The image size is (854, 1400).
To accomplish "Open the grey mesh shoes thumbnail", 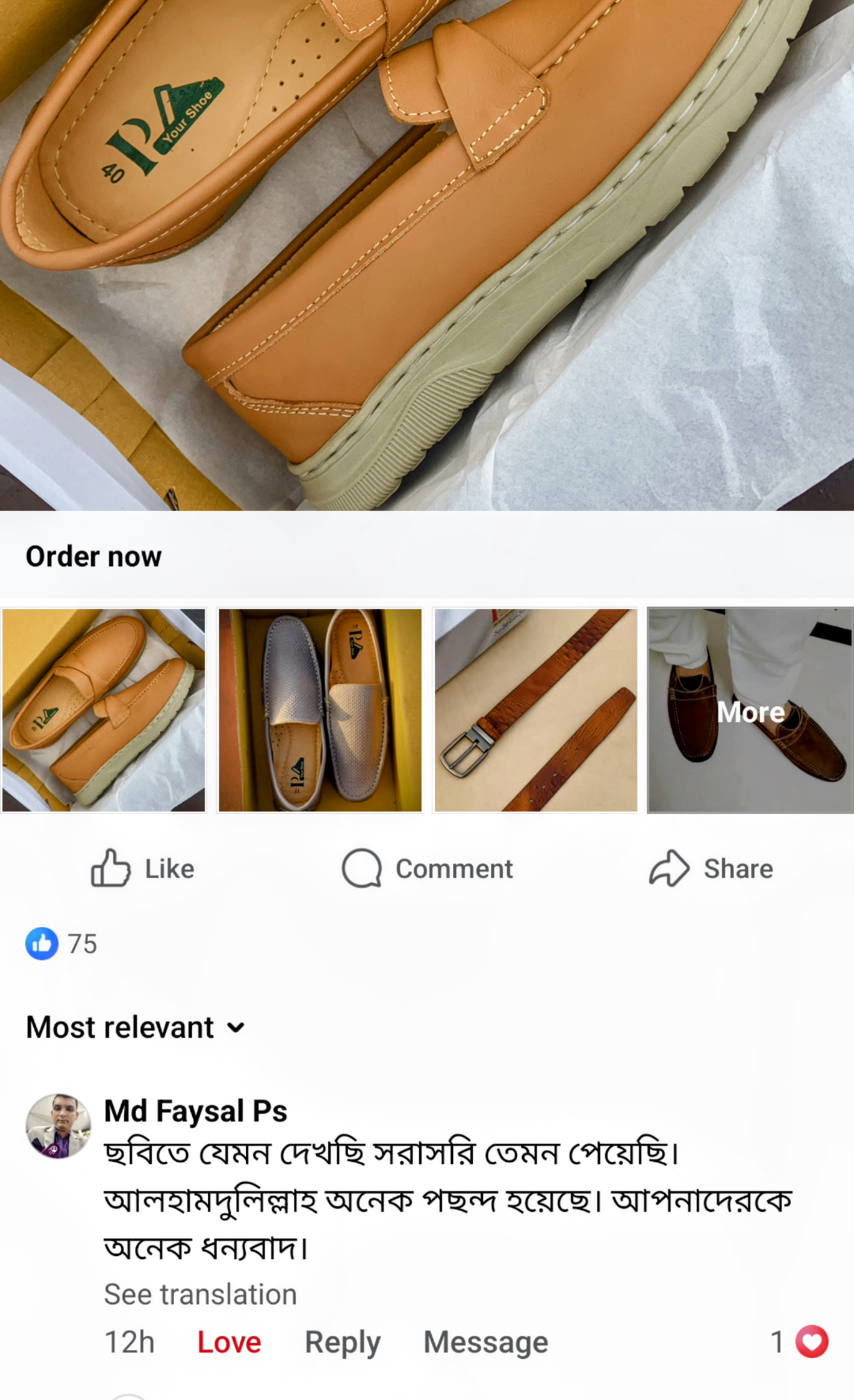I will [x=319, y=710].
